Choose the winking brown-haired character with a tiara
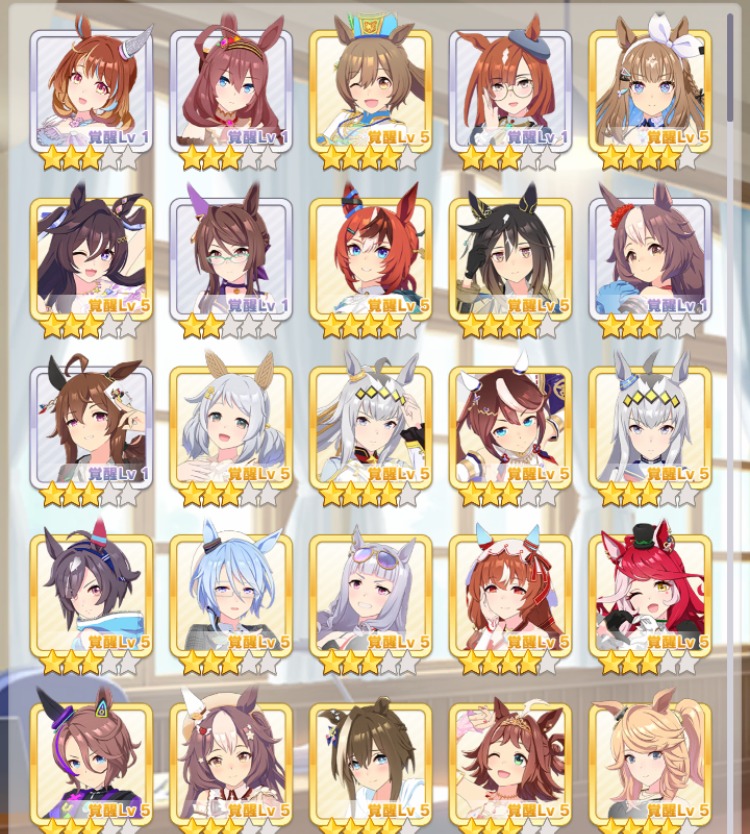 [510, 762]
